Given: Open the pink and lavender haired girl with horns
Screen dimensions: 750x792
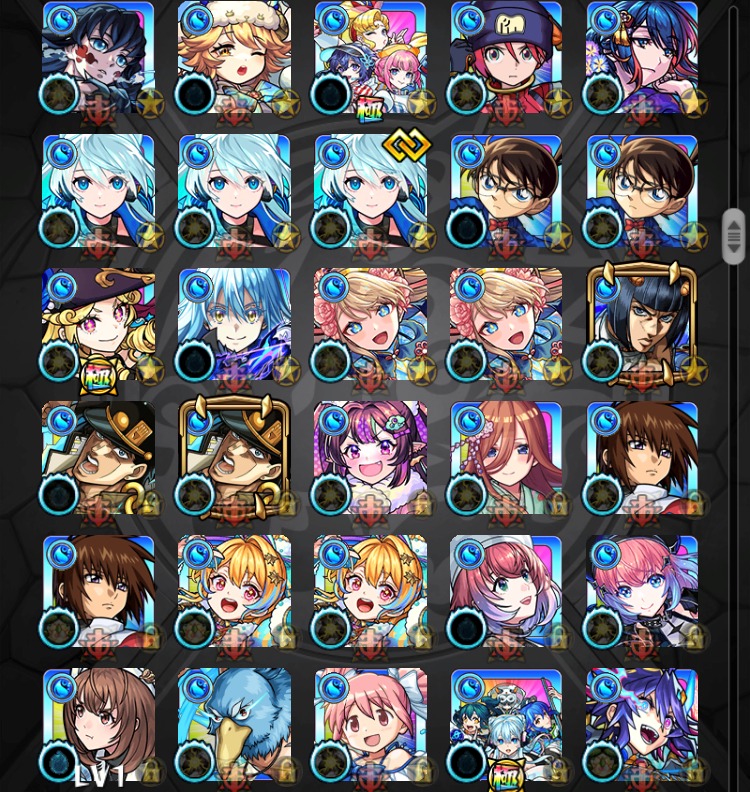Looking at the screenshot, I should 642,592.
